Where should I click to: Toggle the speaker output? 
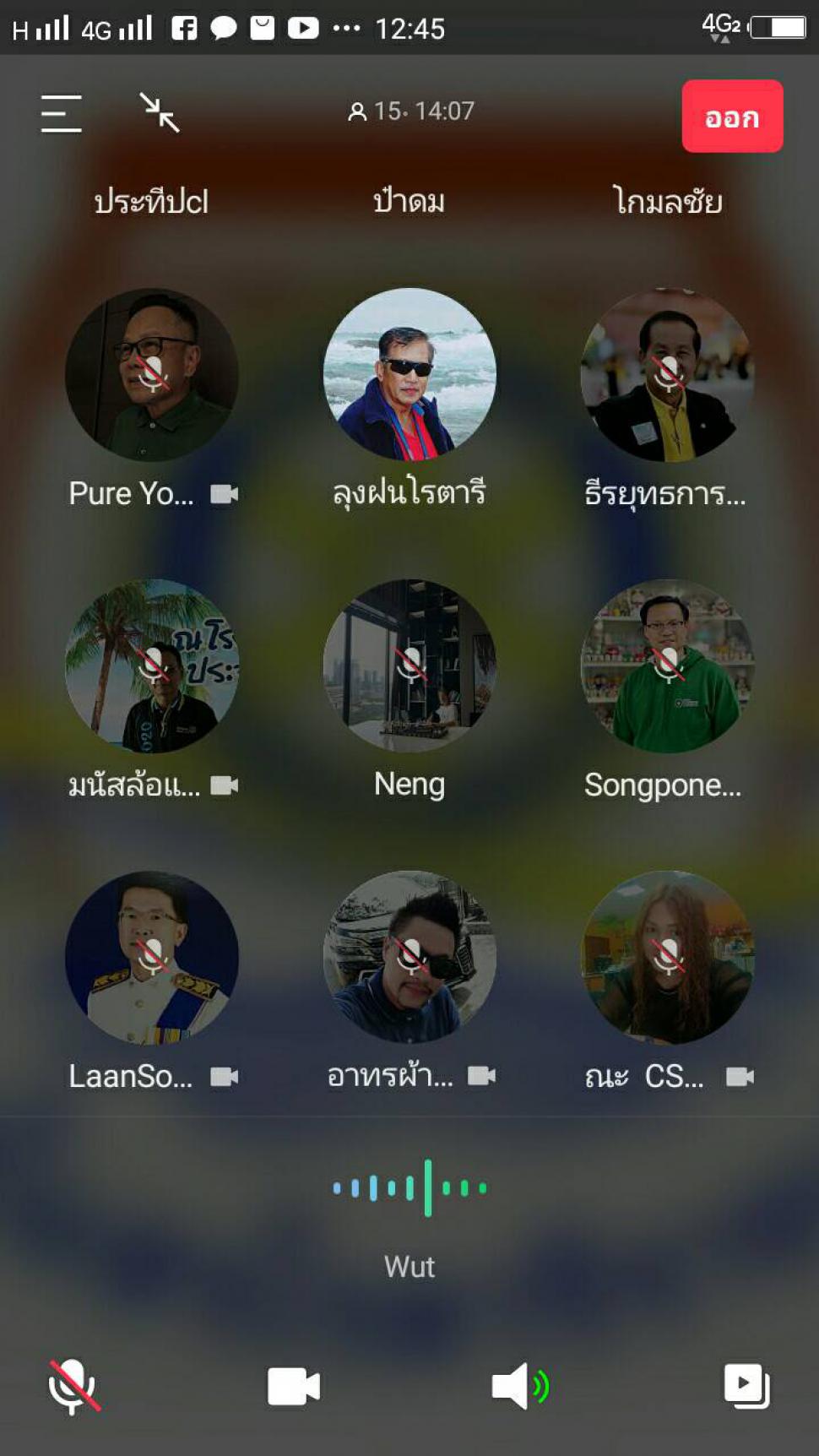[x=520, y=1386]
